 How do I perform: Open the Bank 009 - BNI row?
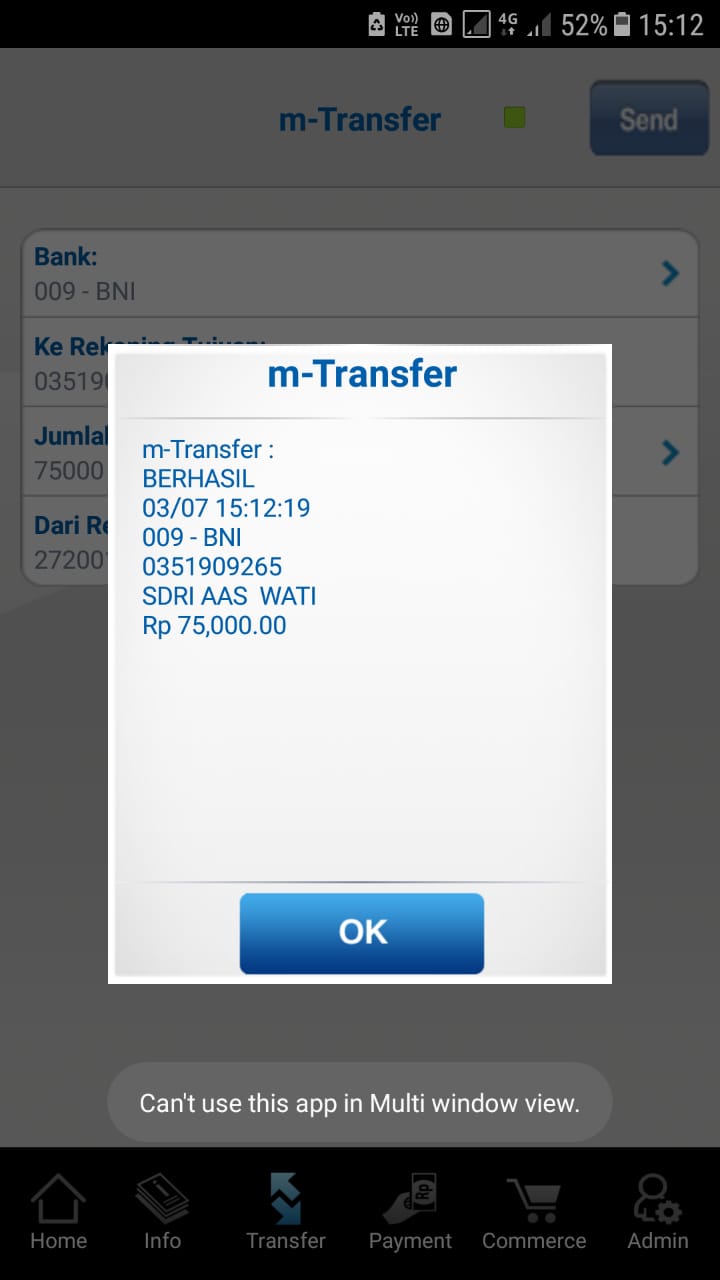pos(360,273)
